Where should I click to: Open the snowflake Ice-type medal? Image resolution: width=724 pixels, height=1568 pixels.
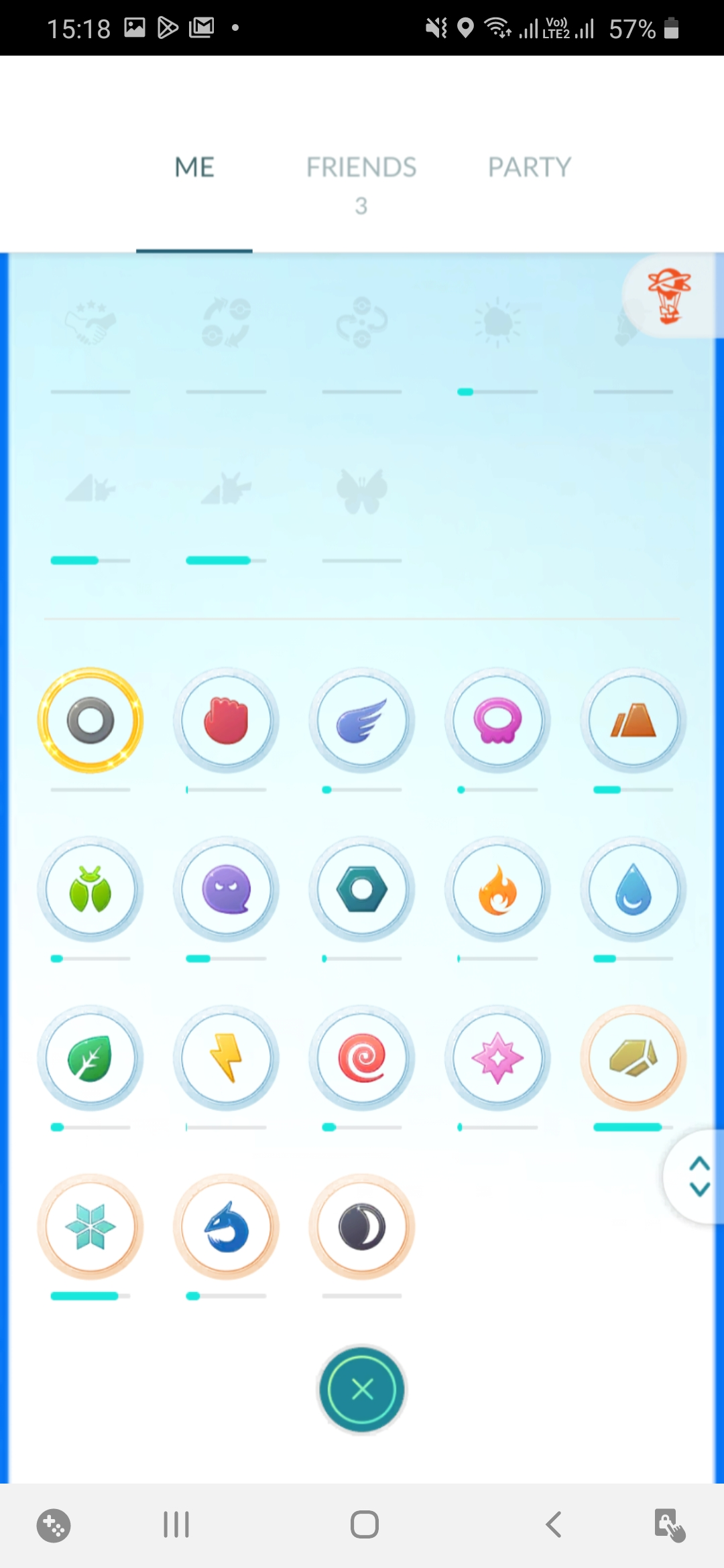[90, 1227]
